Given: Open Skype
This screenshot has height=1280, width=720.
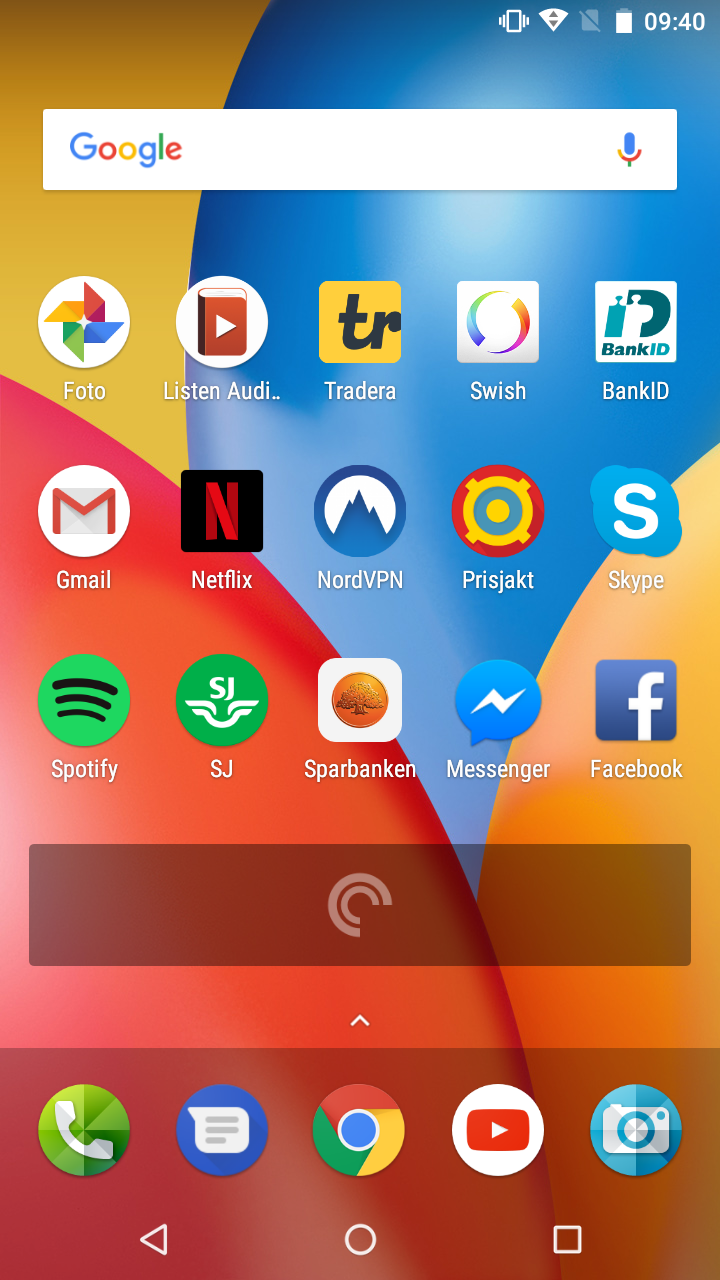Looking at the screenshot, I should (636, 511).
